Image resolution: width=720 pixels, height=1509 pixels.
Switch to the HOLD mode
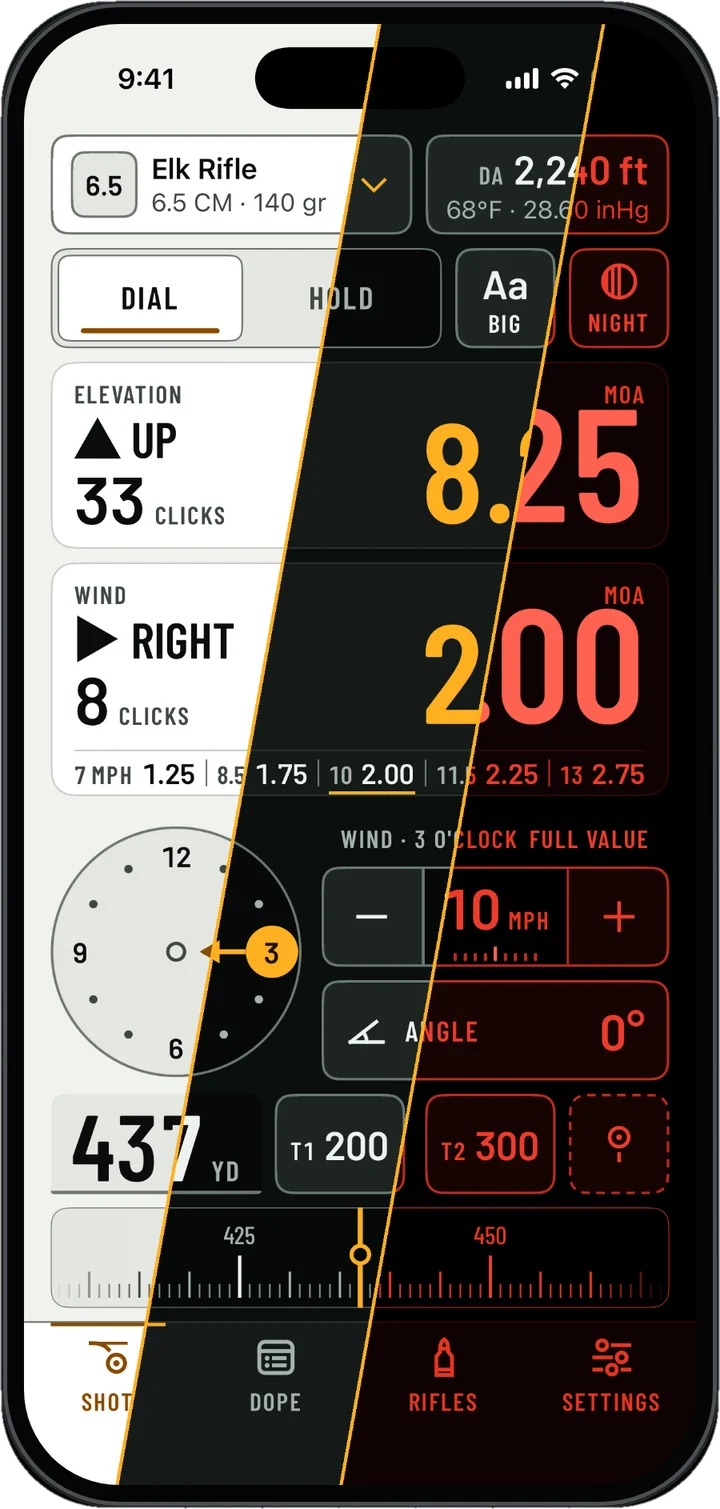(340, 298)
